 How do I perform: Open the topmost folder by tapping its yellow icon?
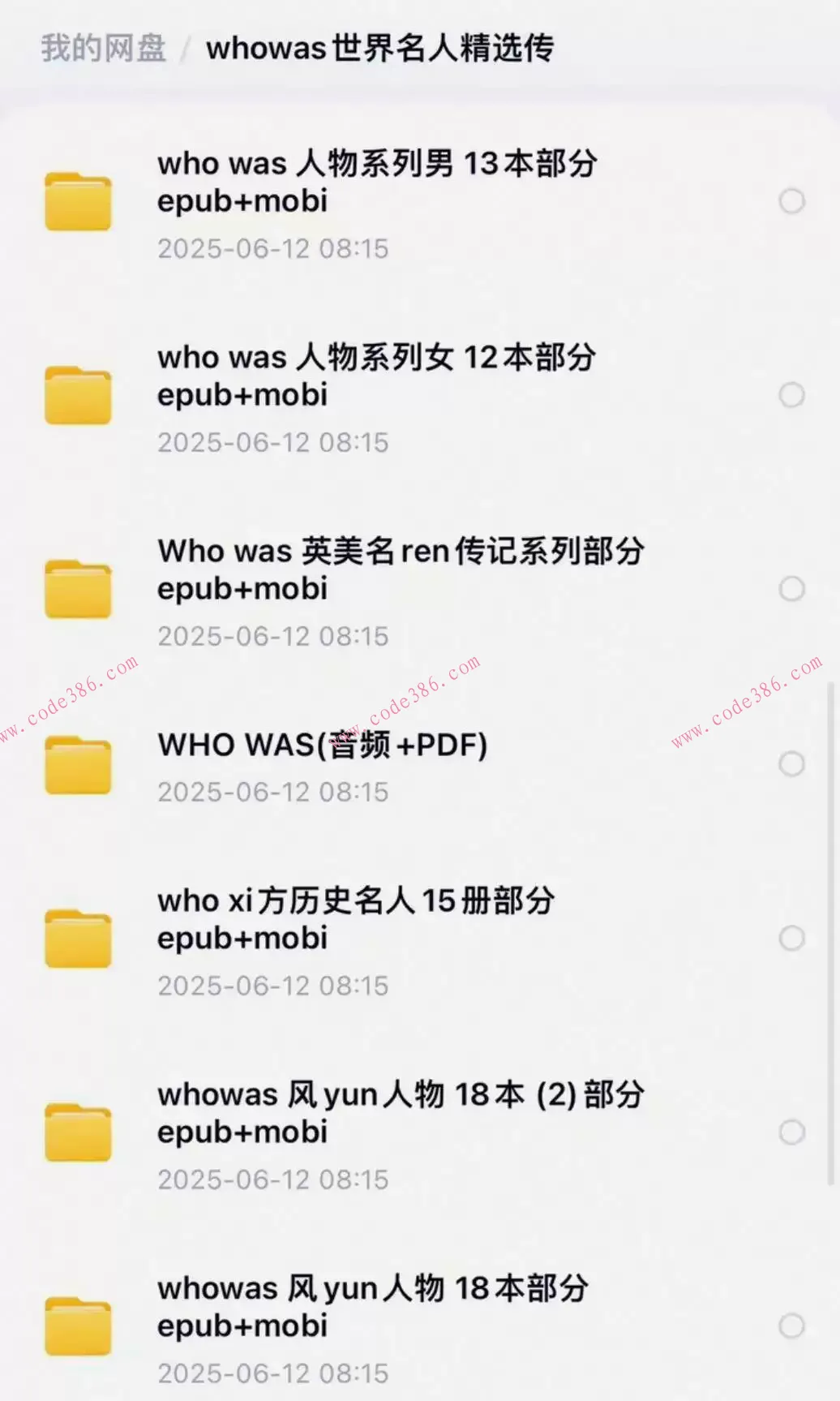coord(78,200)
